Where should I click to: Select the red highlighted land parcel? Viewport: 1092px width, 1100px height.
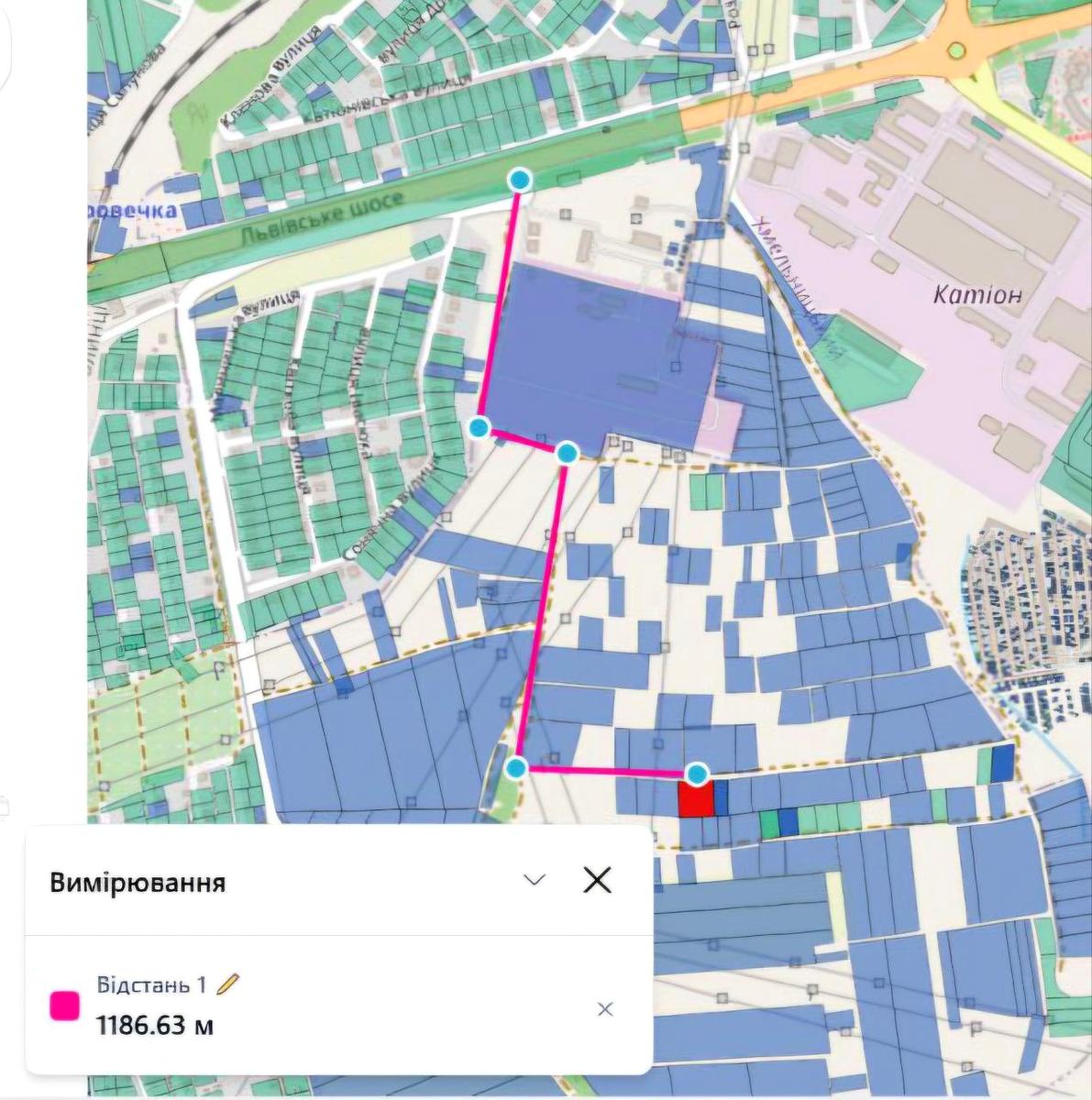[x=696, y=799]
